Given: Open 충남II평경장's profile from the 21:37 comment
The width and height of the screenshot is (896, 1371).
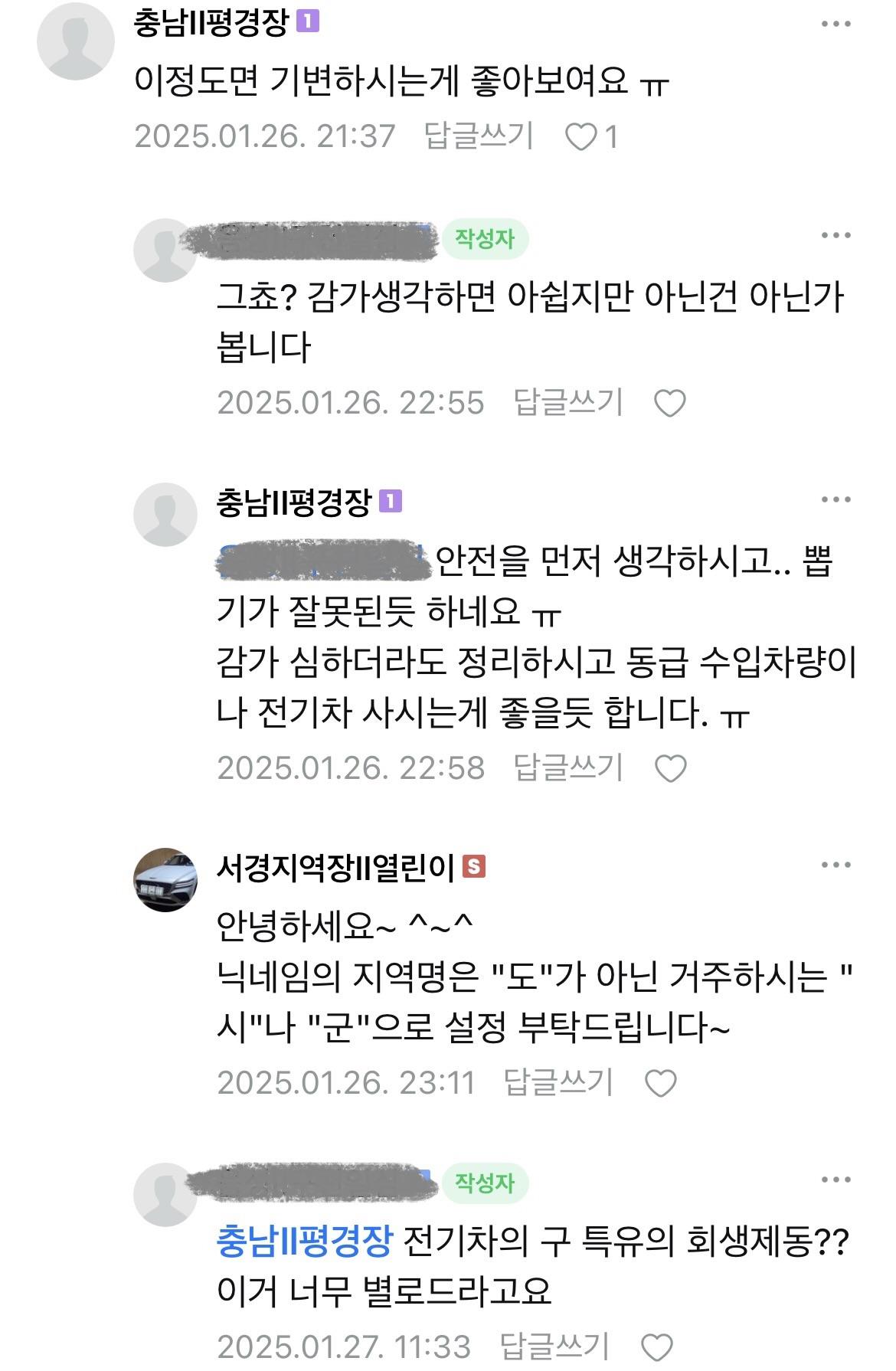Looking at the screenshot, I should tap(211, 23).
